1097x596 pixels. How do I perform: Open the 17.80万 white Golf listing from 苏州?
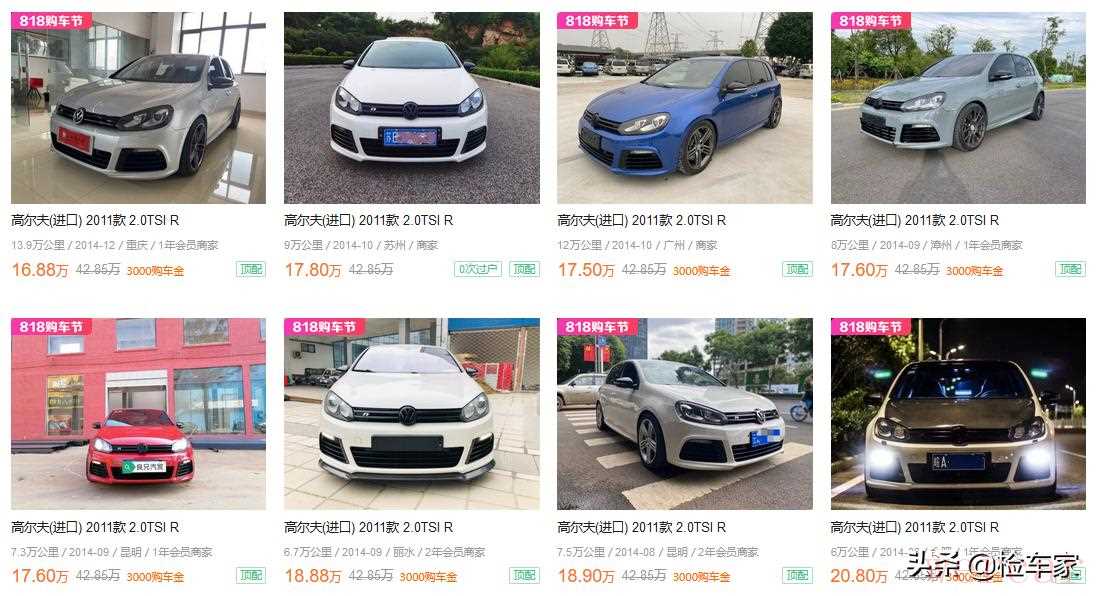pyautogui.click(x=411, y=108)
